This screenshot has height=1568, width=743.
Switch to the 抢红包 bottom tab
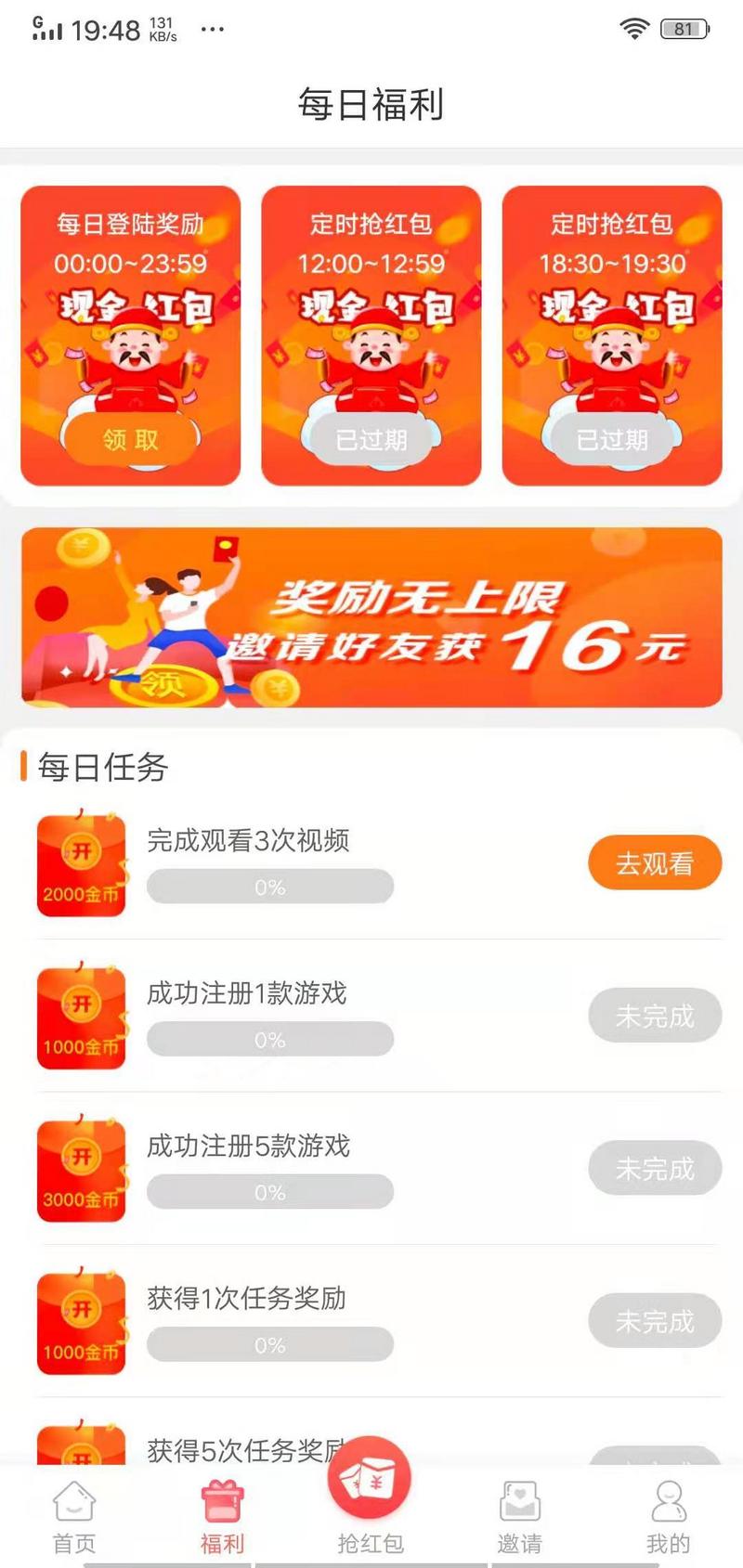[x=370, y=1541]
